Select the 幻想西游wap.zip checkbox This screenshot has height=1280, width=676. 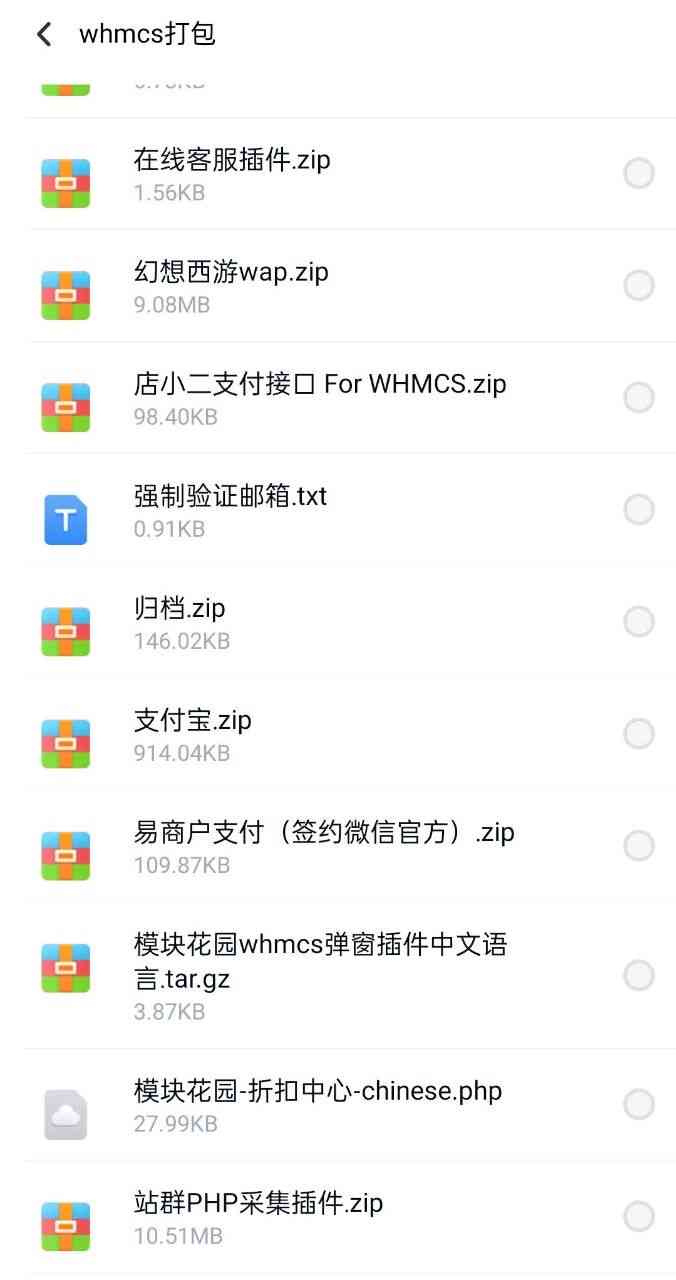639,286
